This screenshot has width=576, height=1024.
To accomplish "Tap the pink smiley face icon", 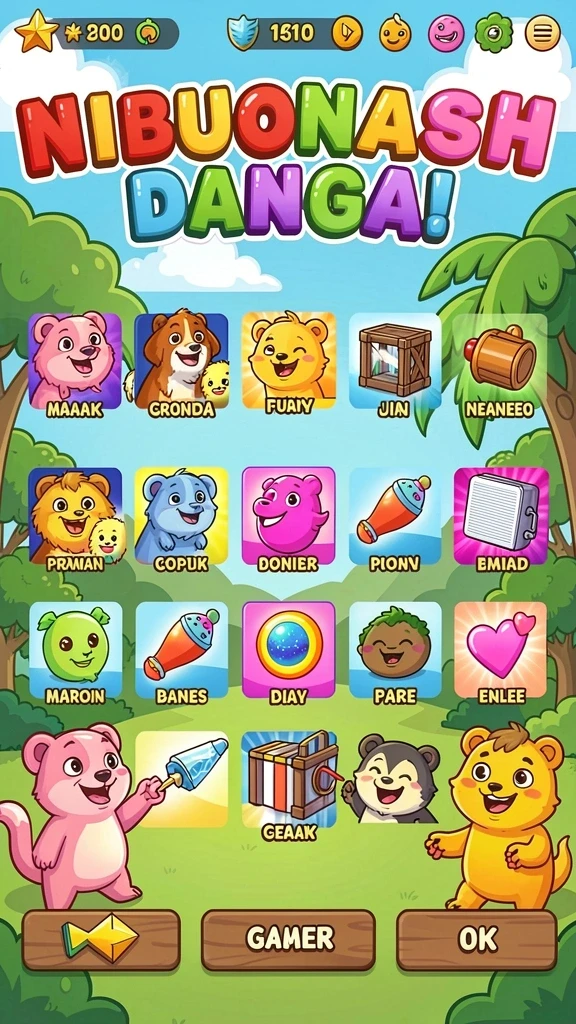I will [446, 33].
